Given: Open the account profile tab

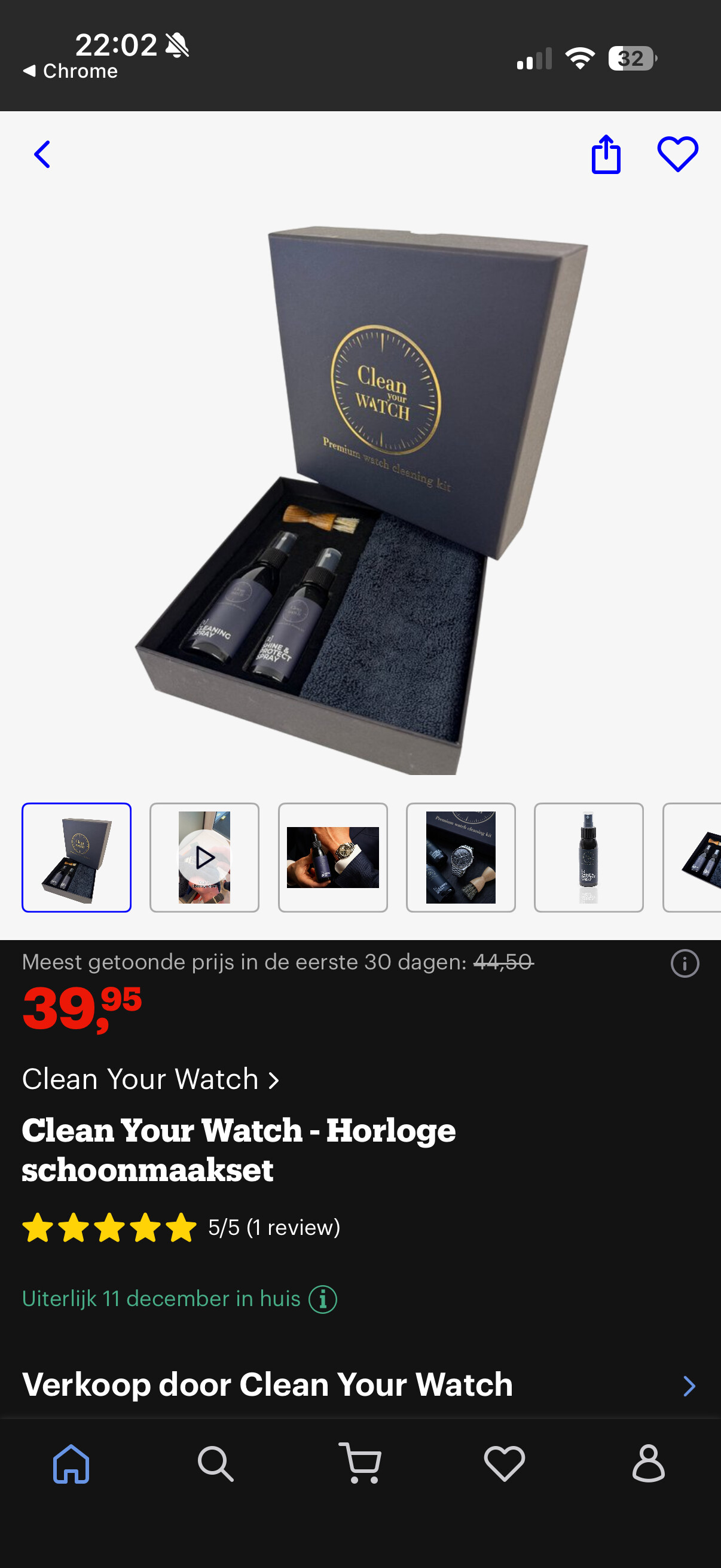Looking at the screenshot, I should (649, 1463).
